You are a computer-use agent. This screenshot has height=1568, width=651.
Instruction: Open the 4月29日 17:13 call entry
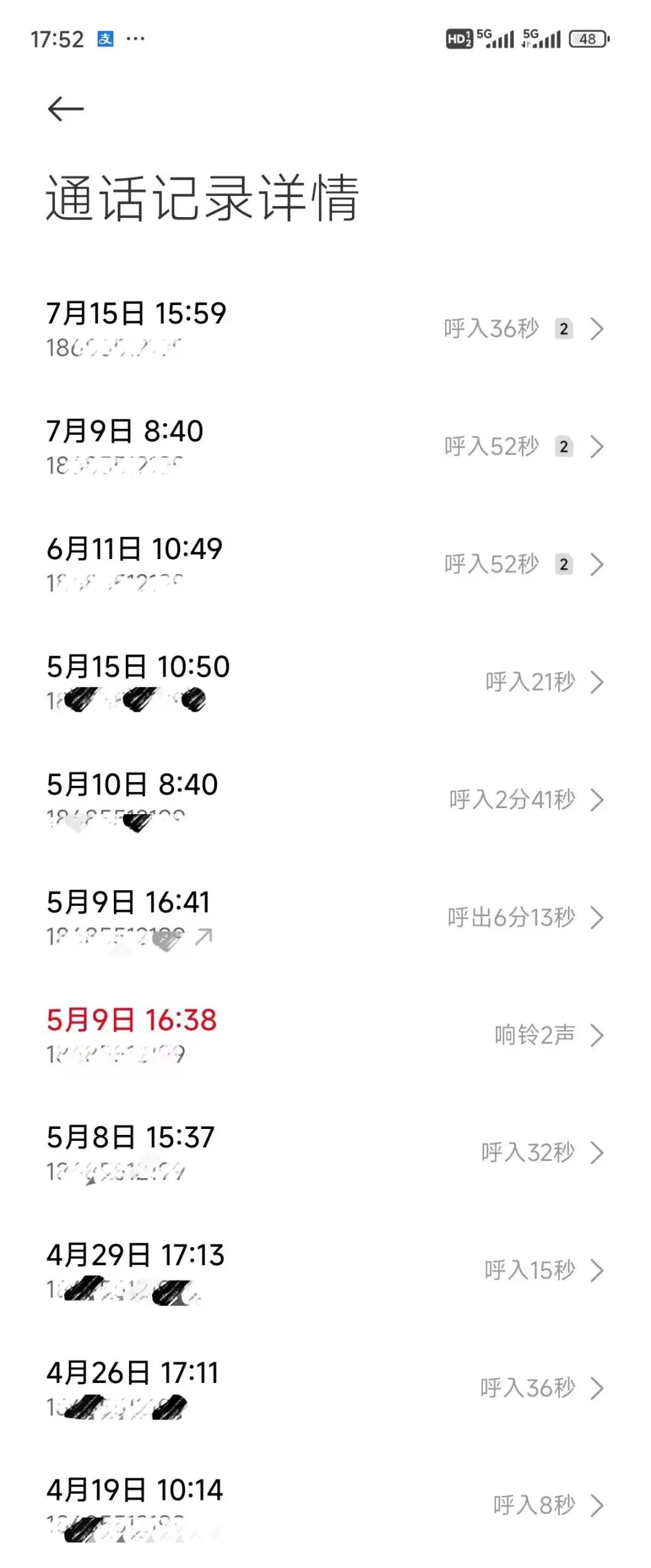click(325, 1269)
